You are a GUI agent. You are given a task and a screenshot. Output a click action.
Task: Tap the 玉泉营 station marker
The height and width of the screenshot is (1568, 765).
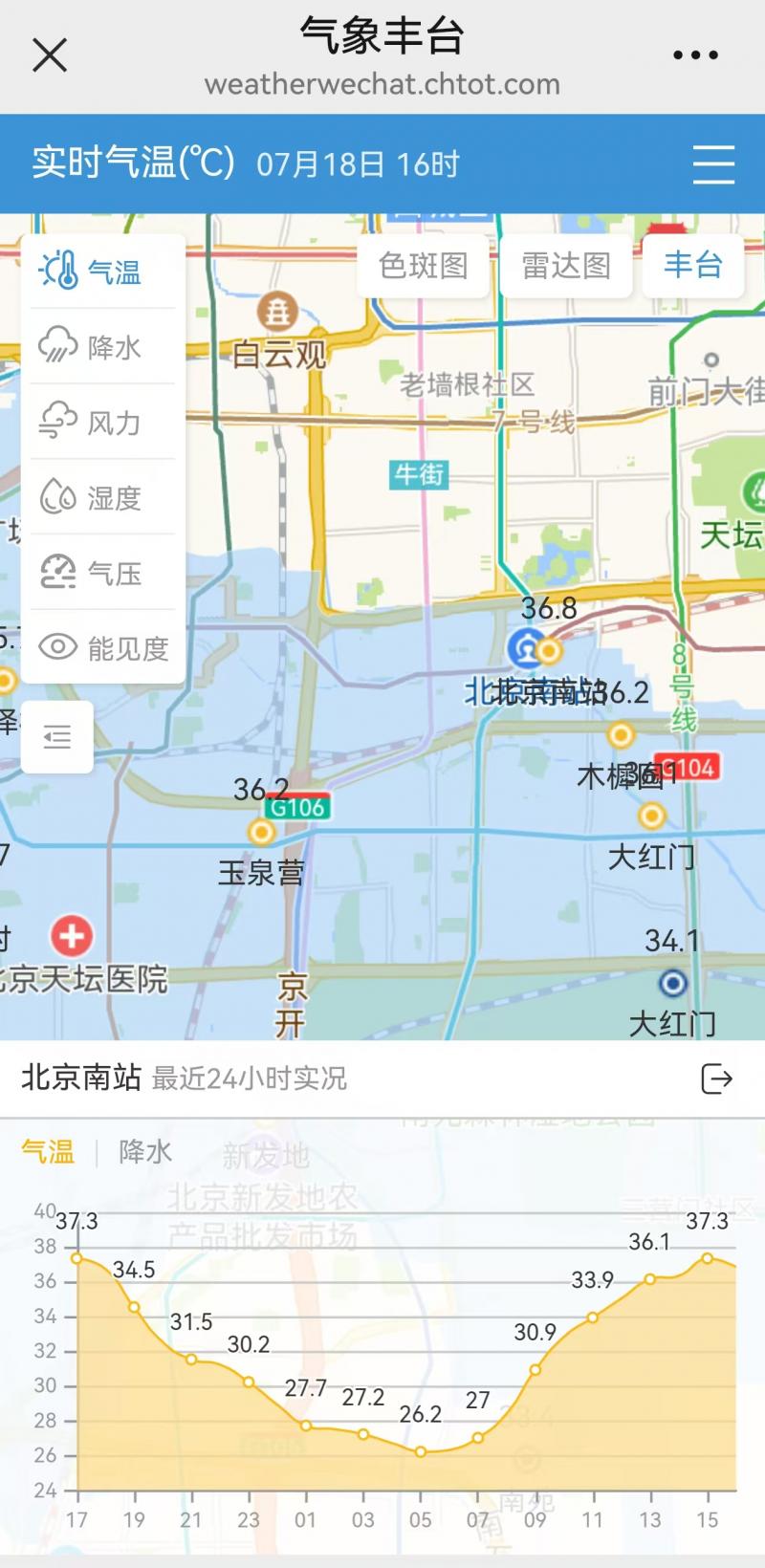tap(261, 832)
